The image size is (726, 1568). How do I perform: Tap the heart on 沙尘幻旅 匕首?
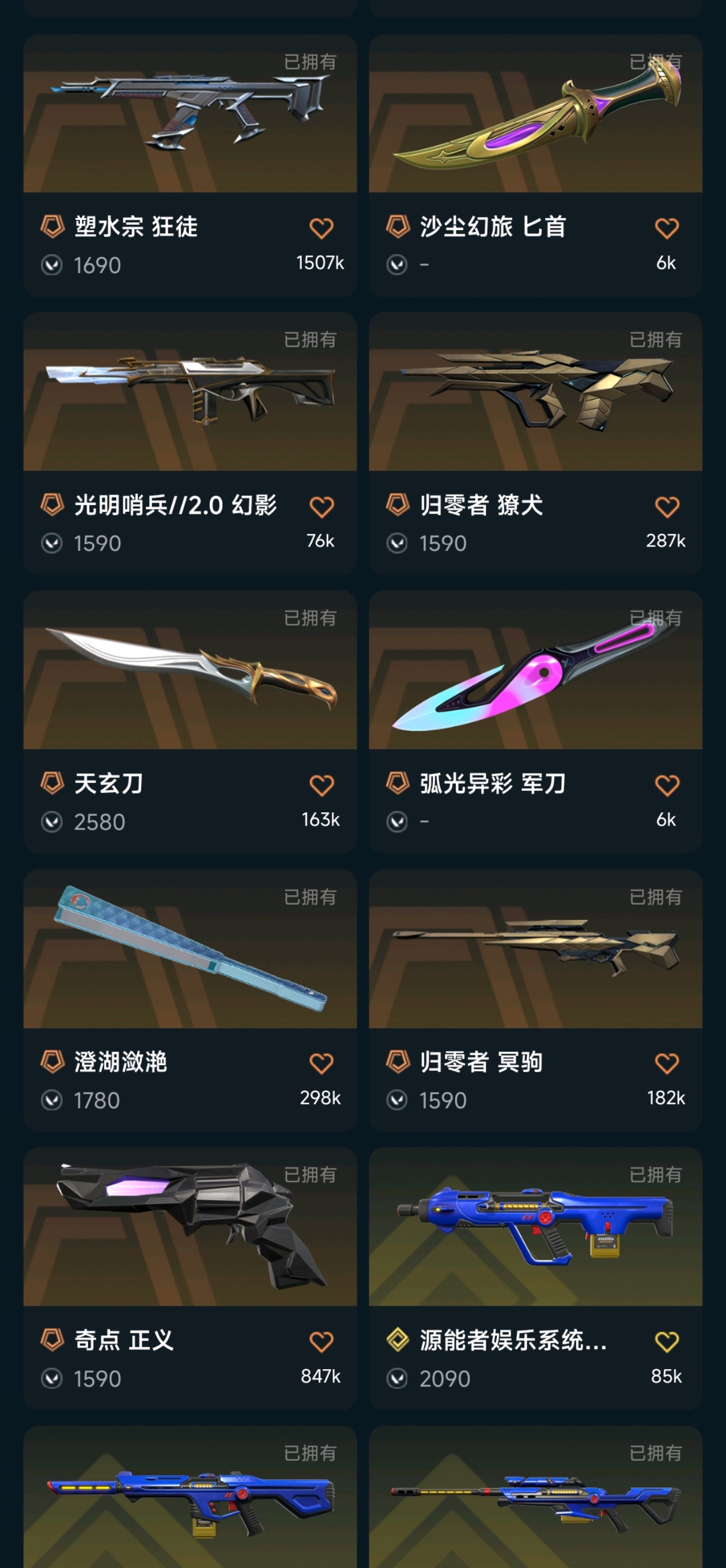[666, 228]
